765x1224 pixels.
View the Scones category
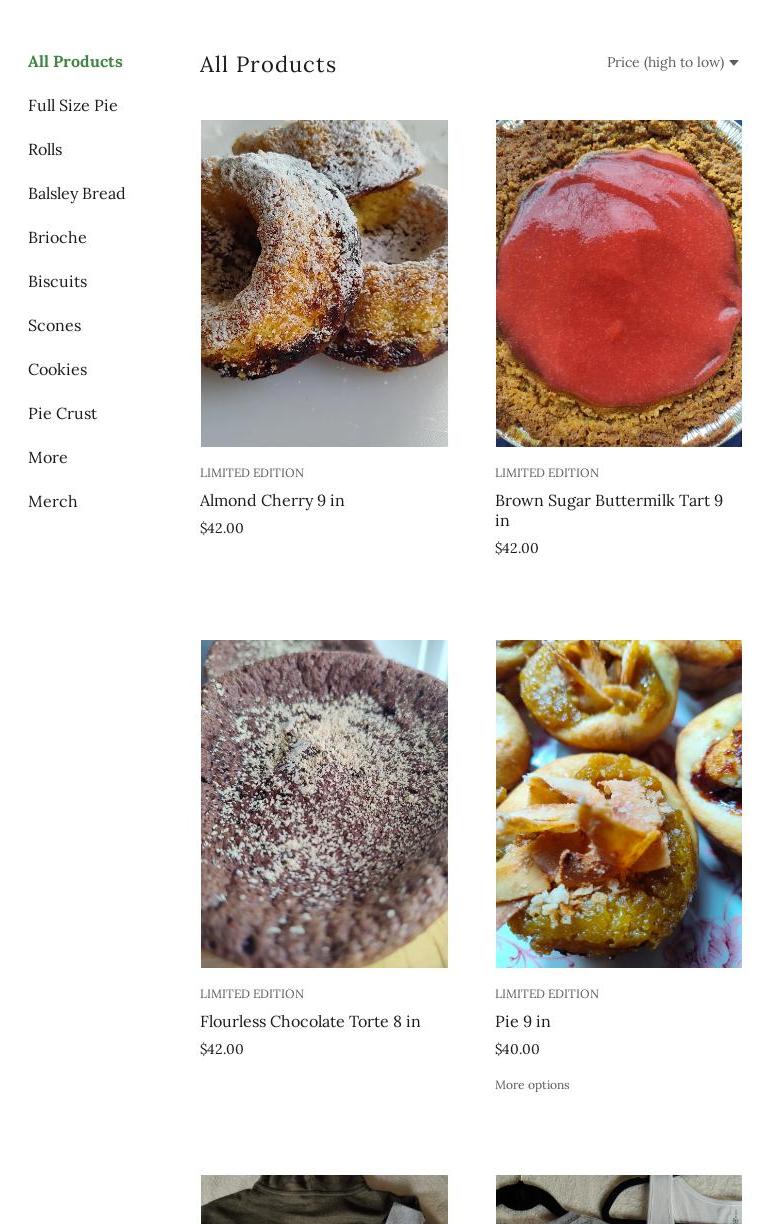(54, 326)
